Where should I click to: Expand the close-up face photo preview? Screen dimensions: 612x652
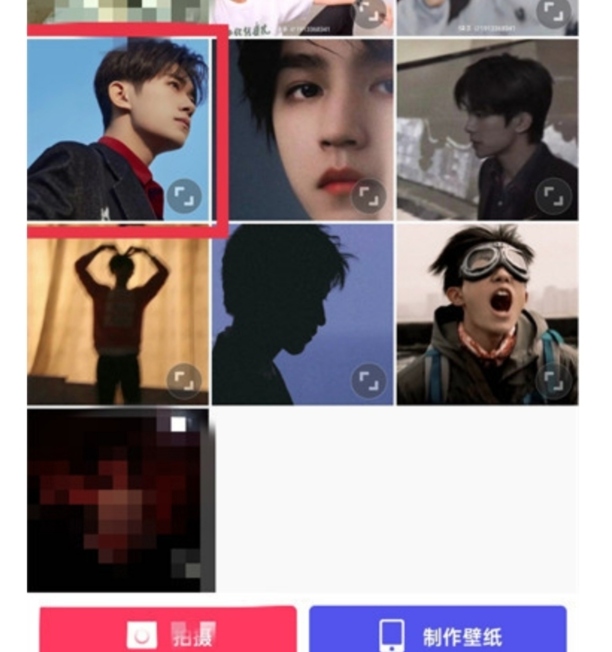click(x=368, y=196)
